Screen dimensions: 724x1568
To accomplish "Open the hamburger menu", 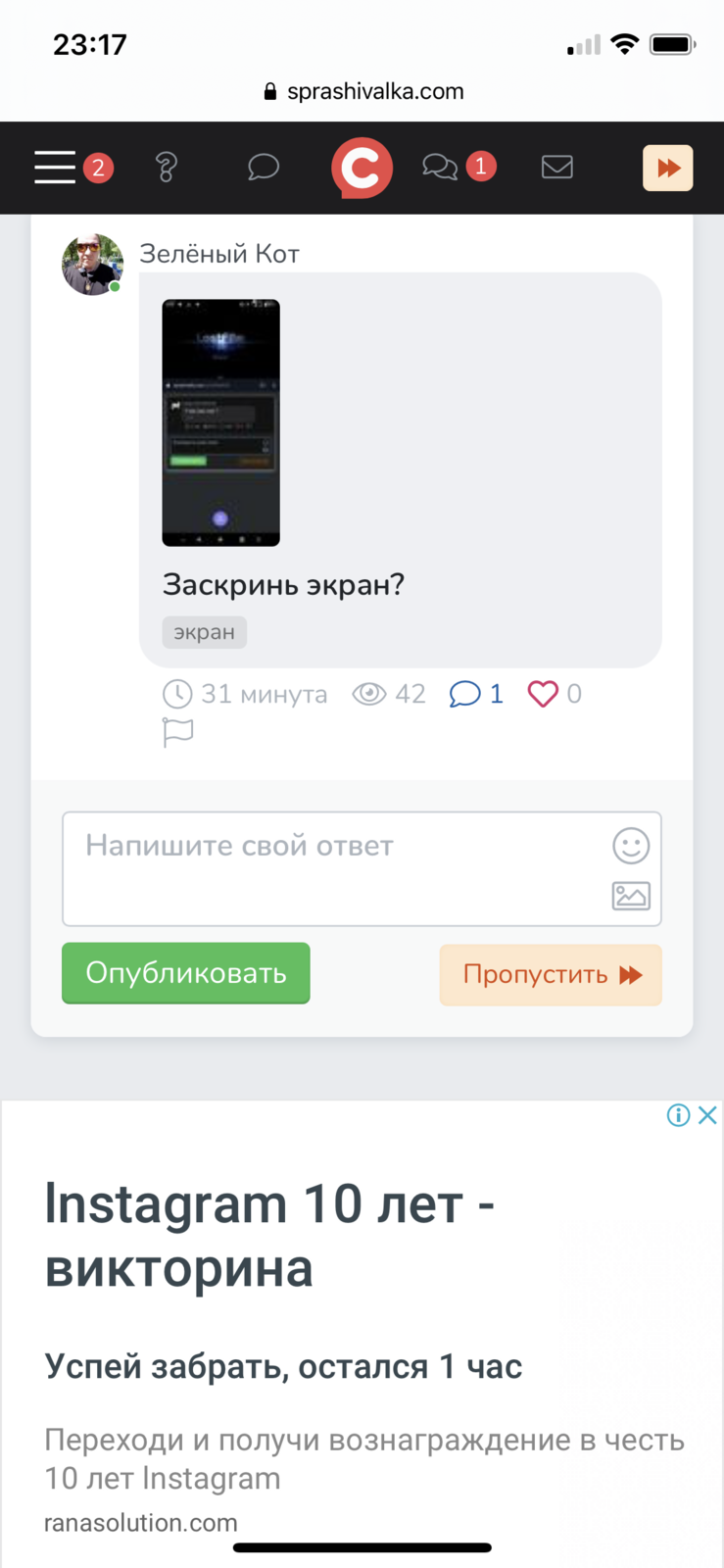I will click(55, 168).
